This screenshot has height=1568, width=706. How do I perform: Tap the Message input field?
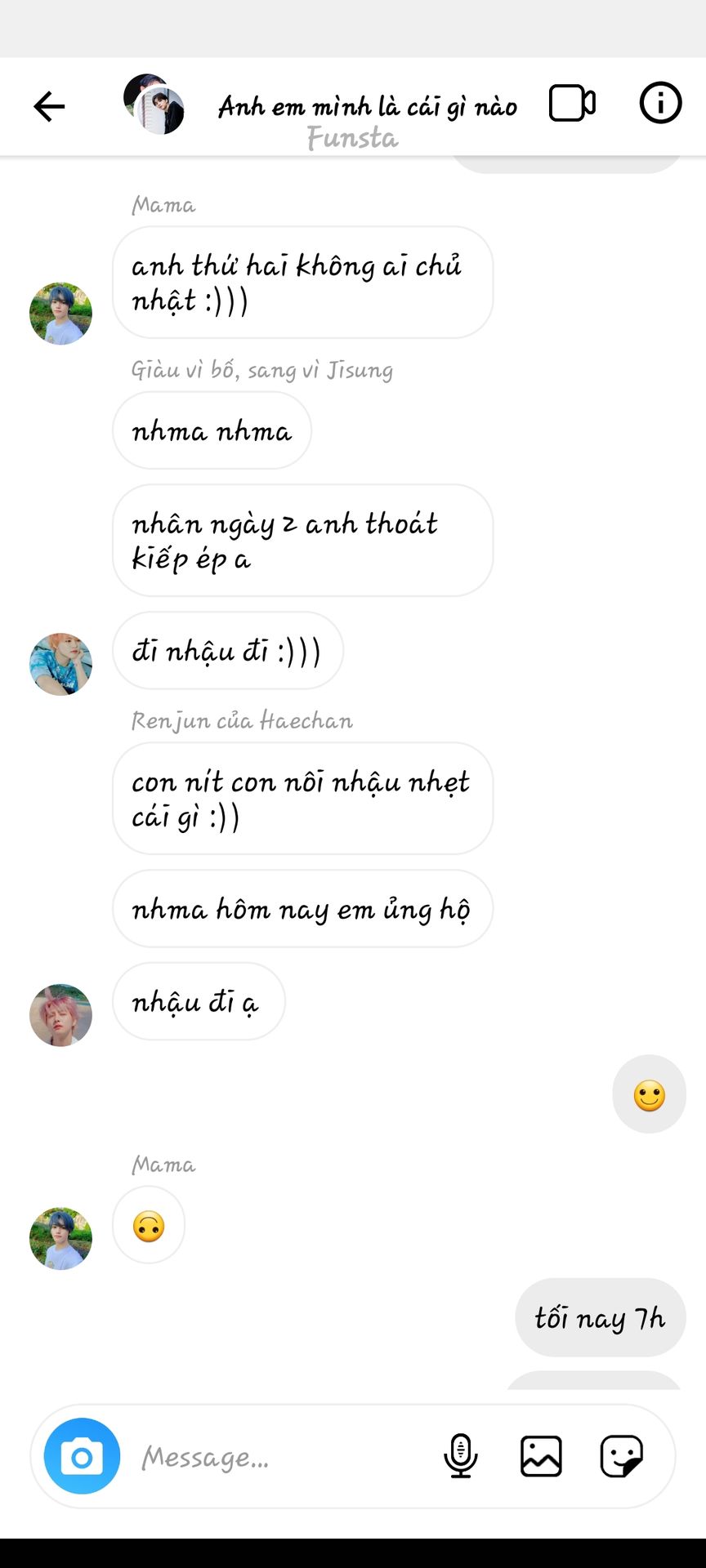(278, 1457)
